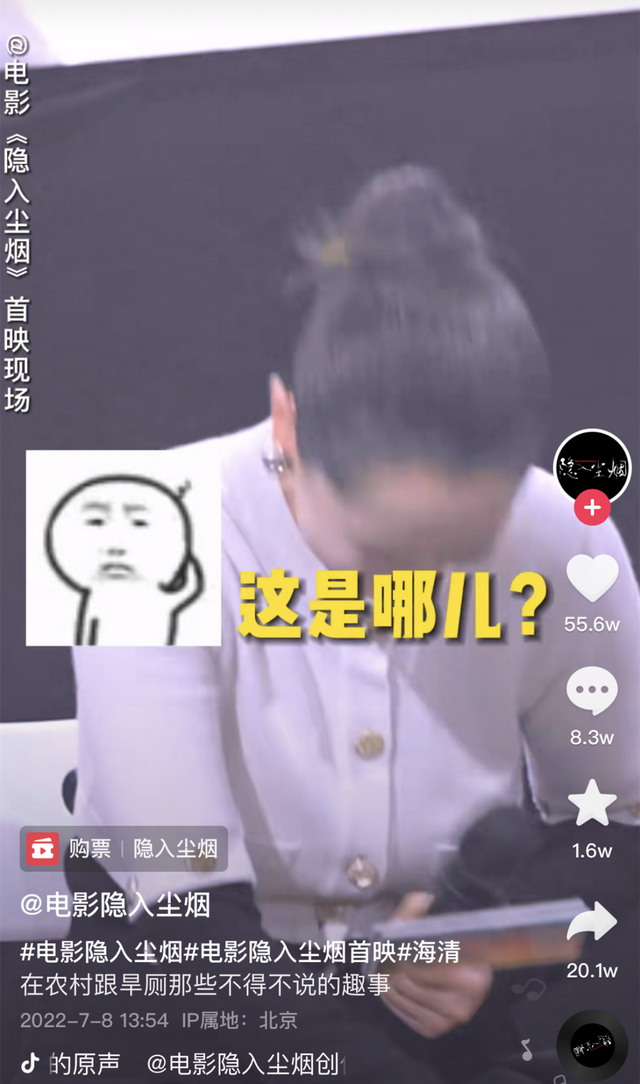Open the comments with 8.3w replies
The image size is (640, 1084).
pyautogui.click(x=592, y=692)
